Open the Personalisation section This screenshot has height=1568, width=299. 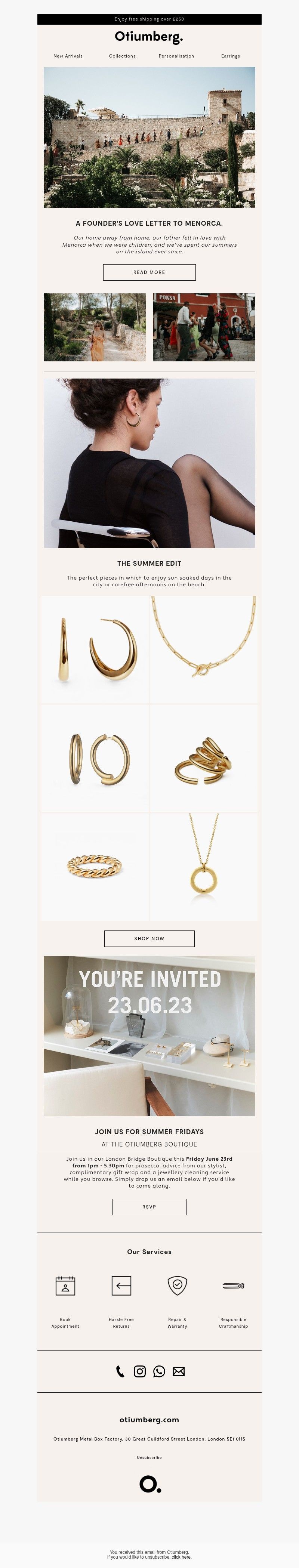click(x=176, y=56)
